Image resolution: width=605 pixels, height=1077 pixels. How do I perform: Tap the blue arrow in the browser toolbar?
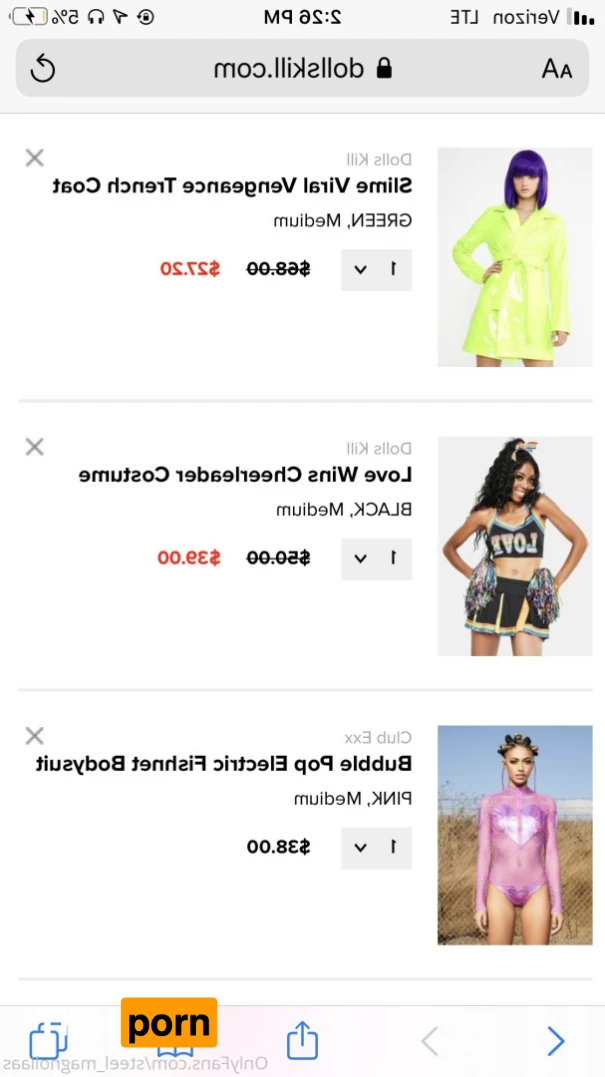pyautogui.click(x=556, y=1041)
